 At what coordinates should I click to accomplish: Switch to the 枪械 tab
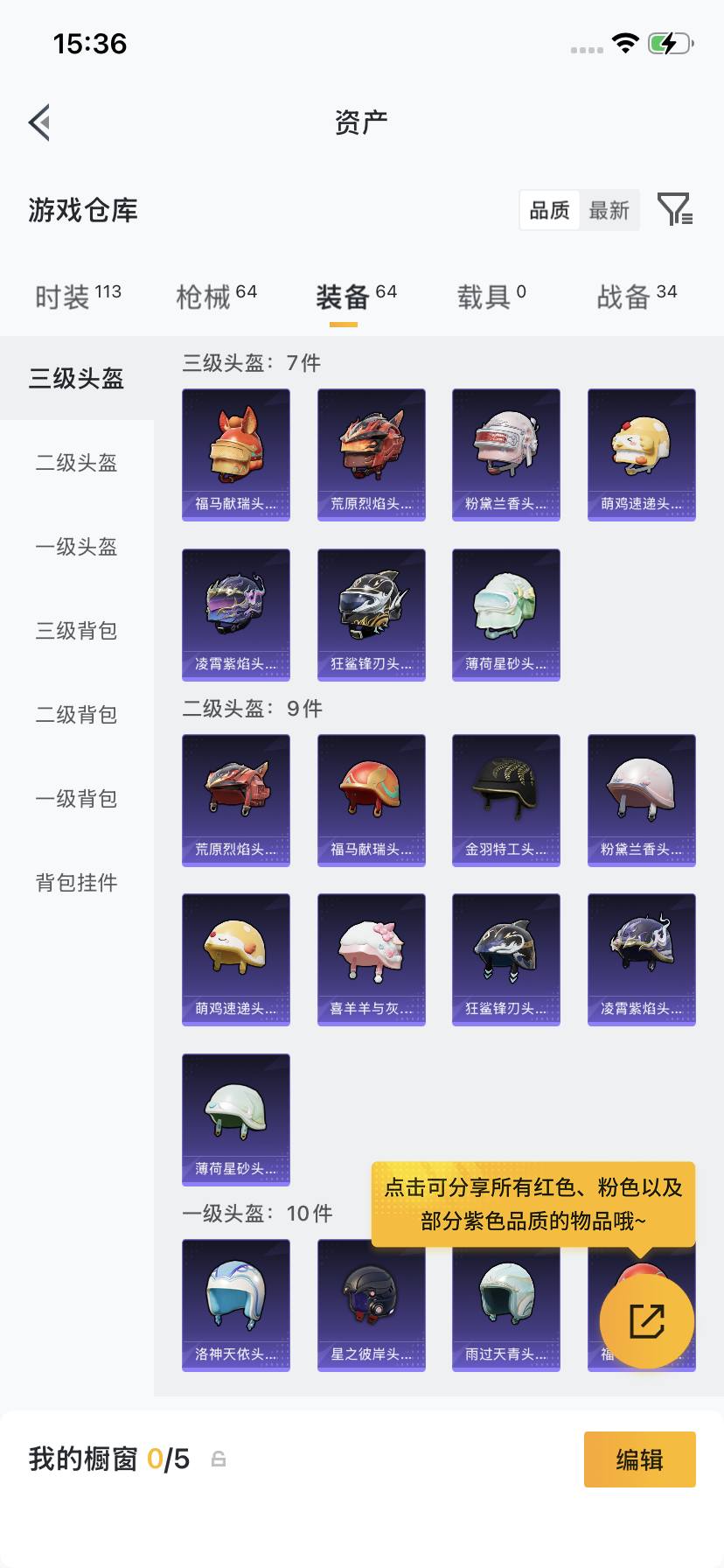[214, 296]
